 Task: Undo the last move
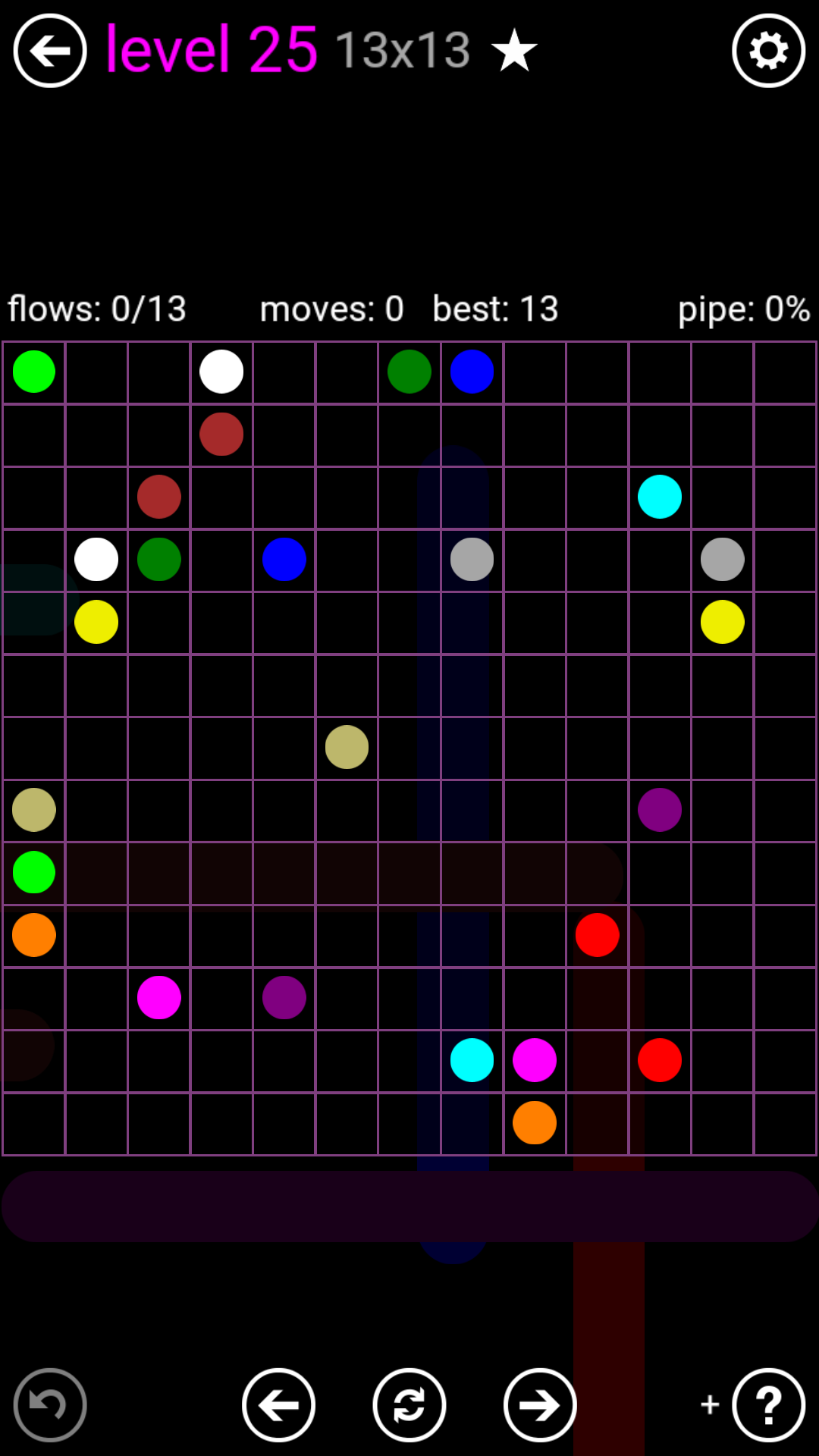pos(50,1405)
